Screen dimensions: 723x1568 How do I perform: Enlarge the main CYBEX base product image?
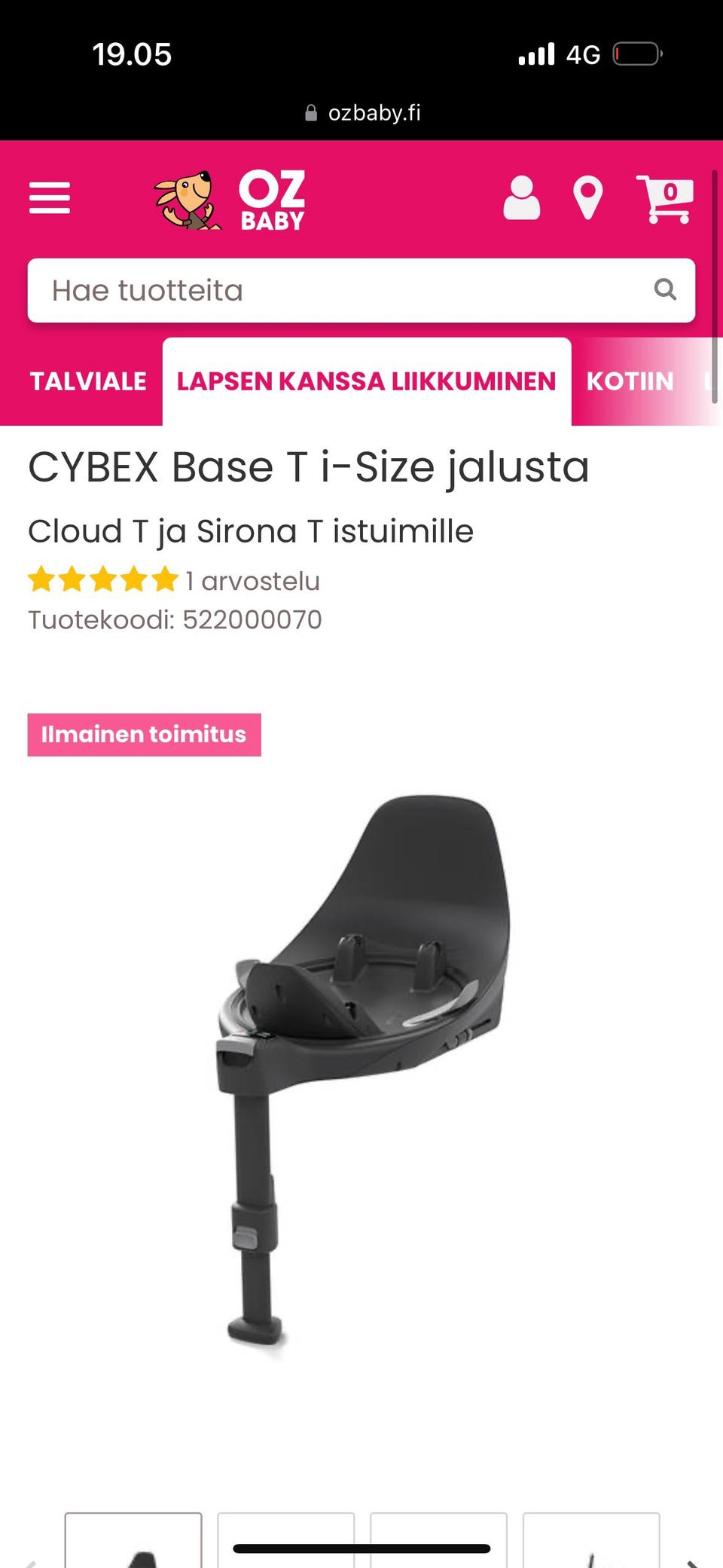click(x=361, y=1070)
